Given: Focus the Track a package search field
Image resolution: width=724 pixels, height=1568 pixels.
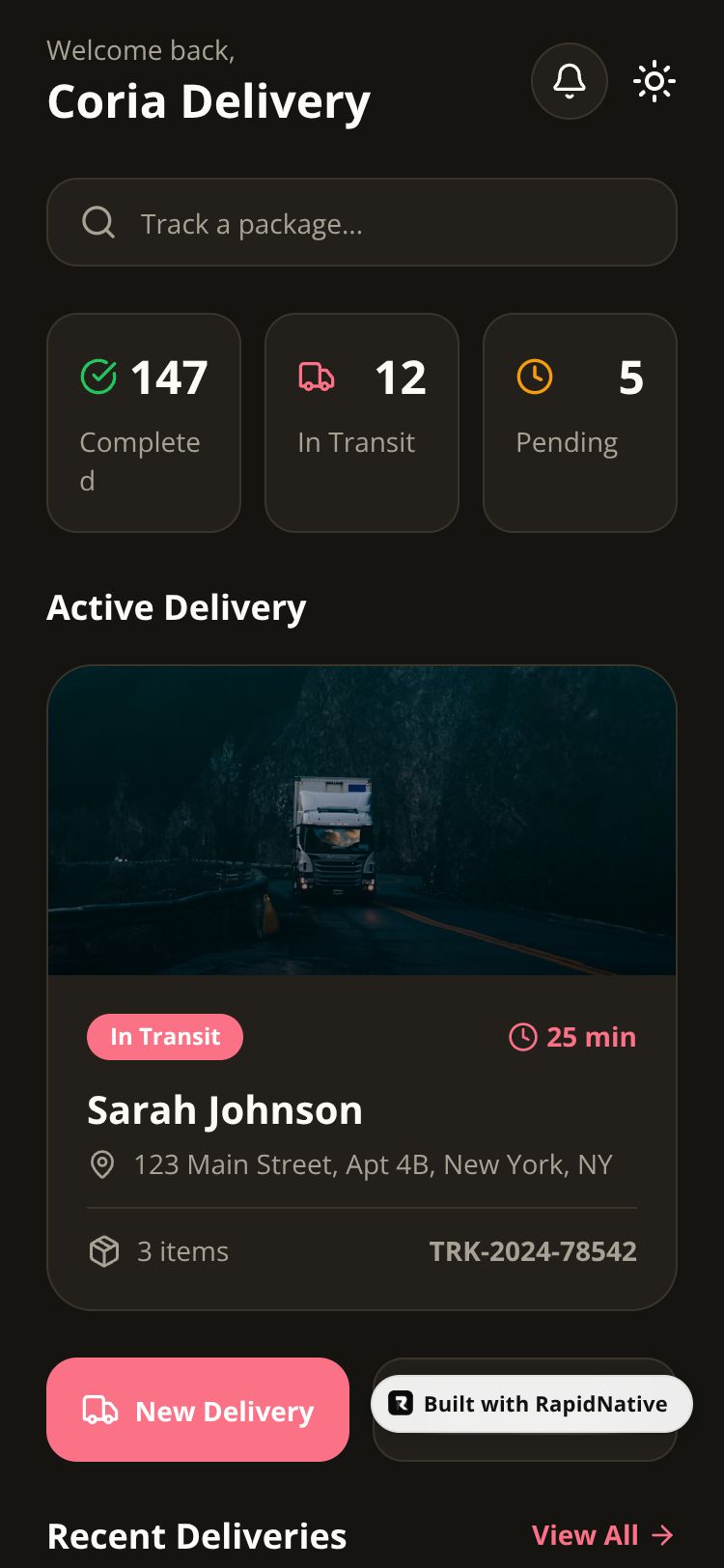Looking at the screenshot, I should [361, 223].
